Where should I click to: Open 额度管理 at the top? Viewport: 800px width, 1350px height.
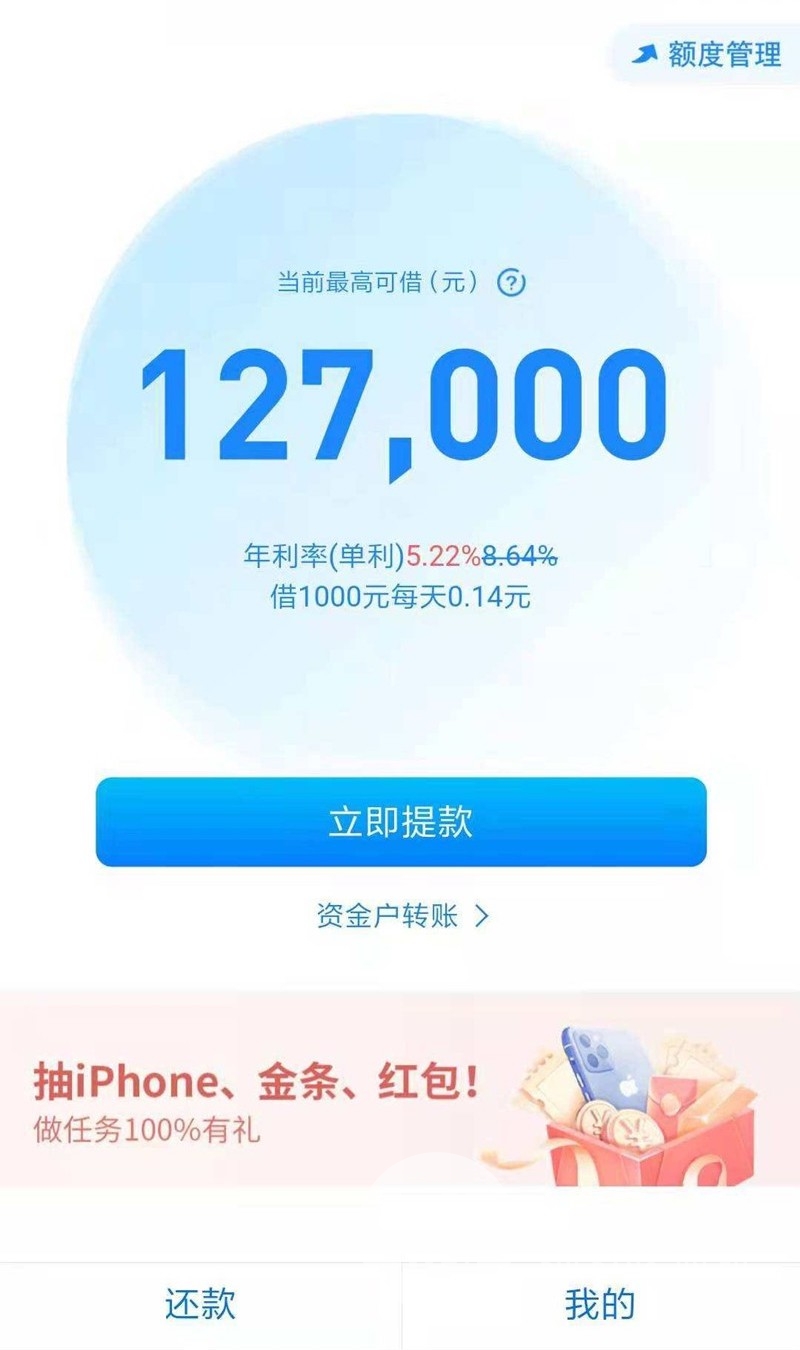coord(707,54)
